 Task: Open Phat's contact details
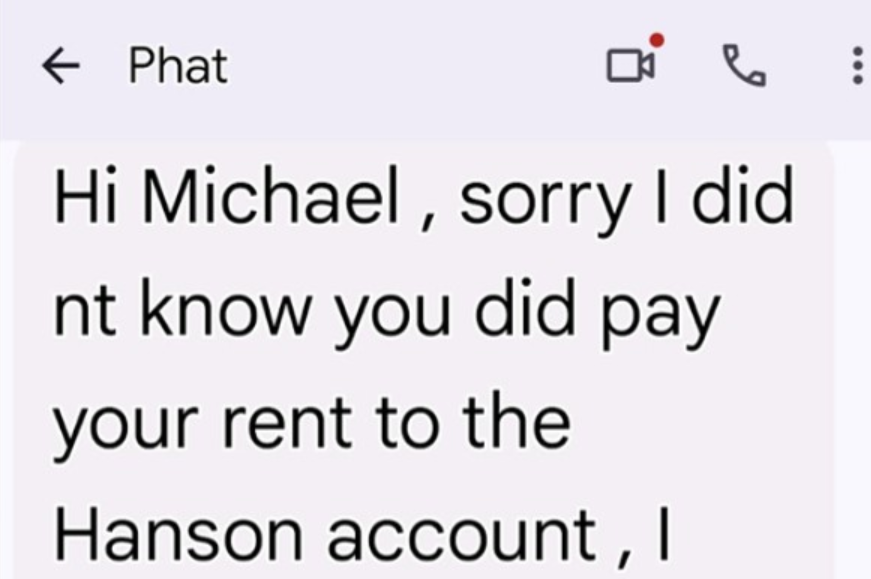(x=178, y=67)
